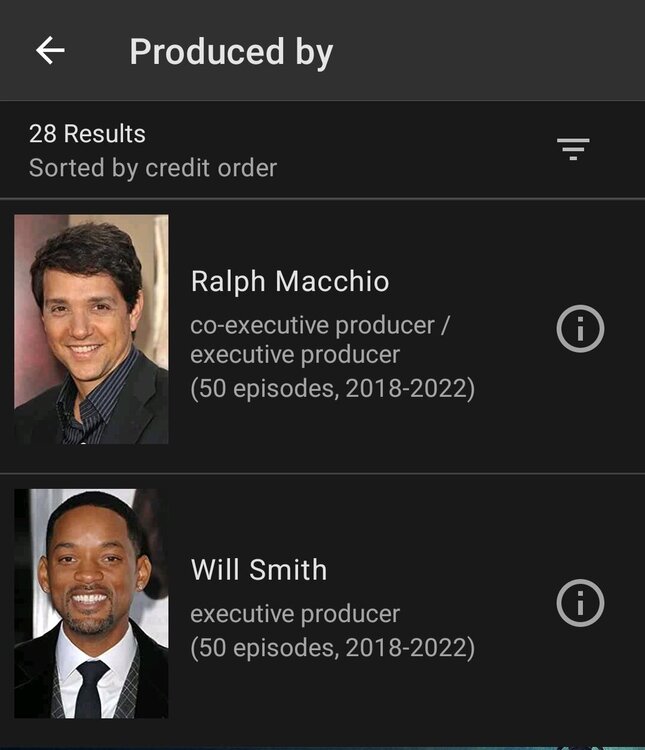Show info for Ralph Macchio
Screen dimensions: 645x750
580,328
